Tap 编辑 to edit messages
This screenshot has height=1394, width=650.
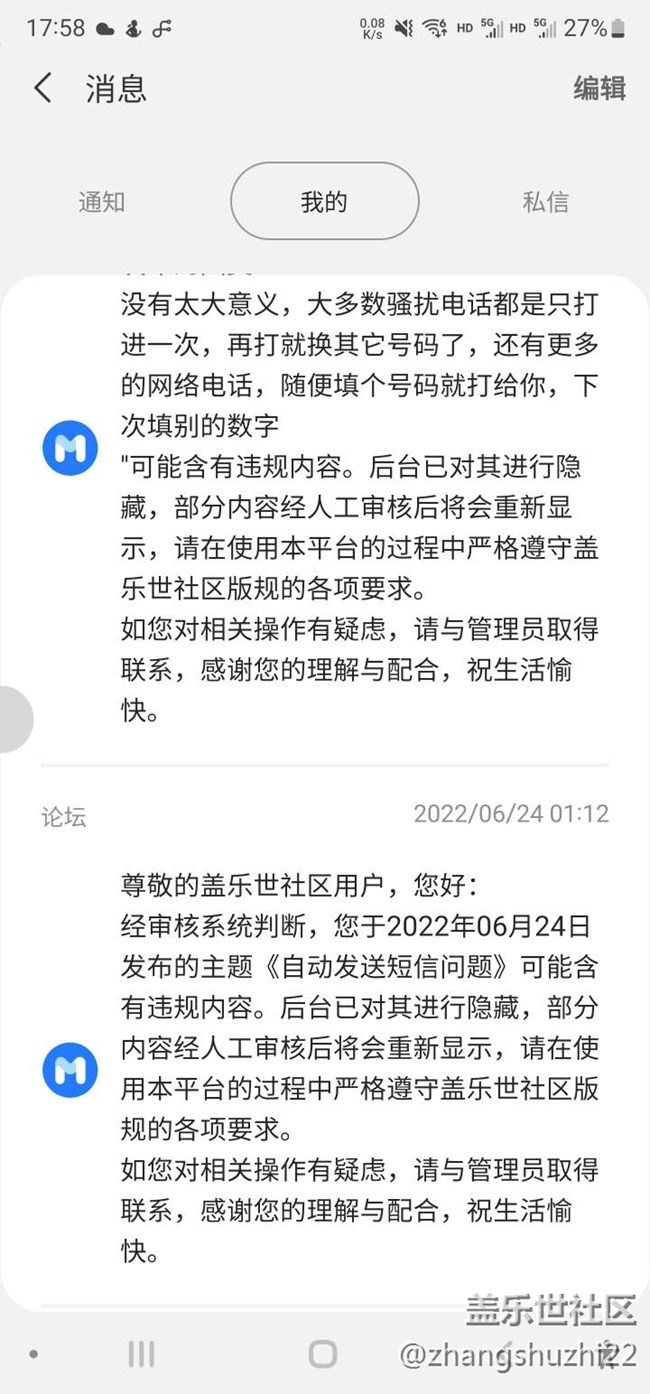(599, 88)
